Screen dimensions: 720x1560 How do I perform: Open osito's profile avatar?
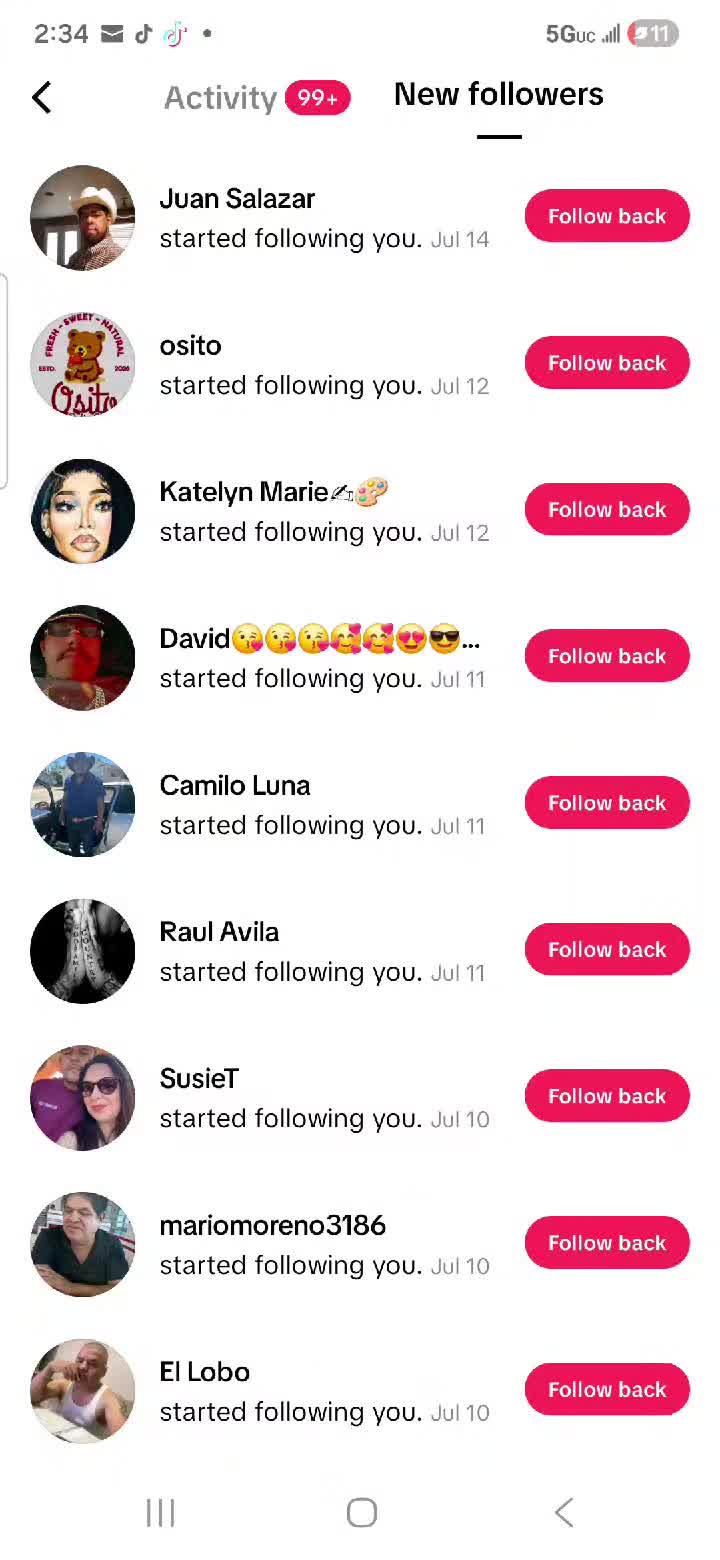coord(83,364)
